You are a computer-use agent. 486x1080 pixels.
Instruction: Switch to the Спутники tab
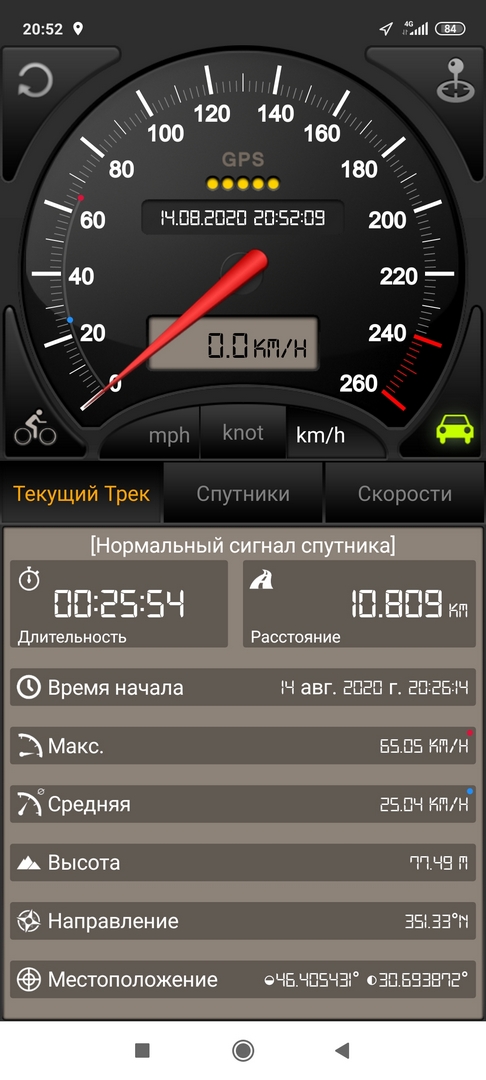(243, 494)
